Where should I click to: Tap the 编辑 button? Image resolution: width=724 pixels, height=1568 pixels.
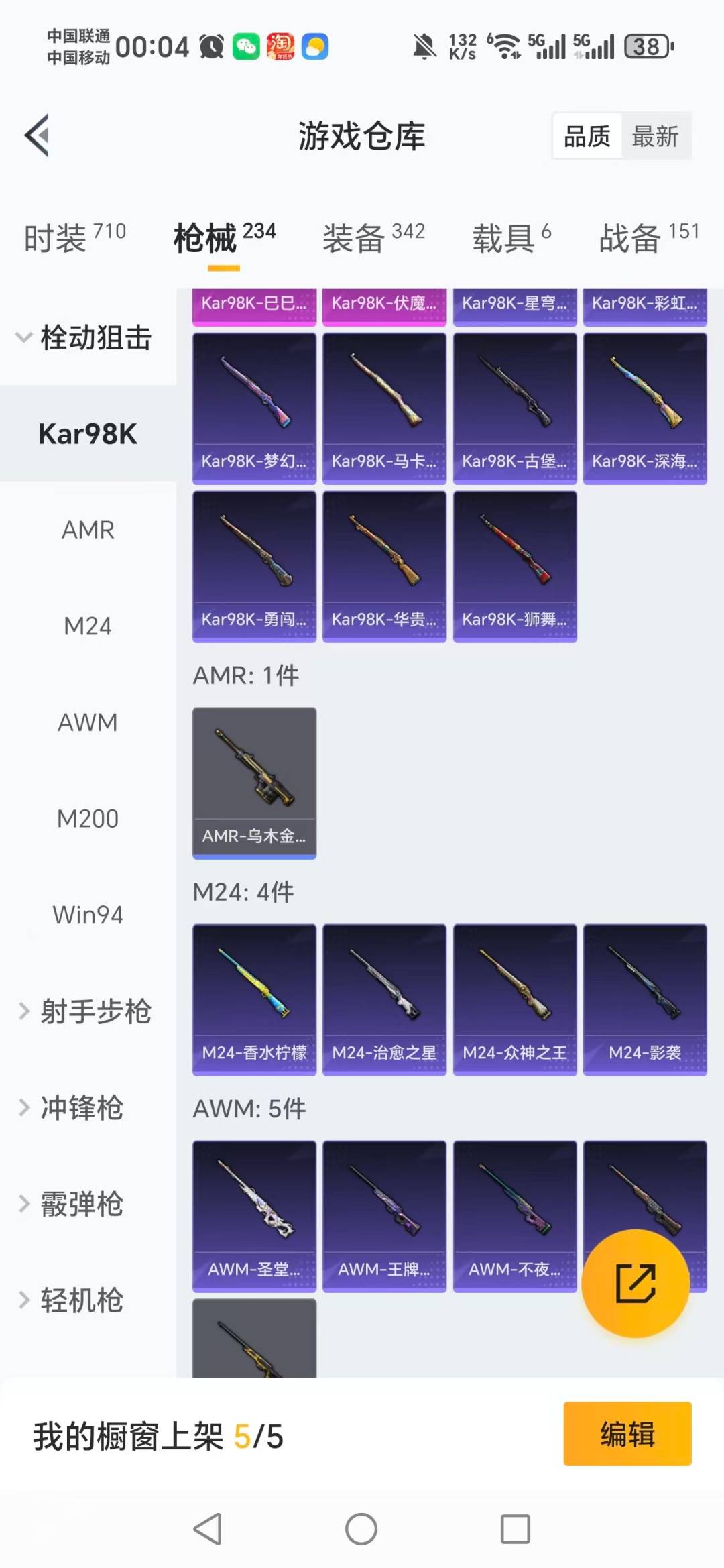tap(627, 1434)
